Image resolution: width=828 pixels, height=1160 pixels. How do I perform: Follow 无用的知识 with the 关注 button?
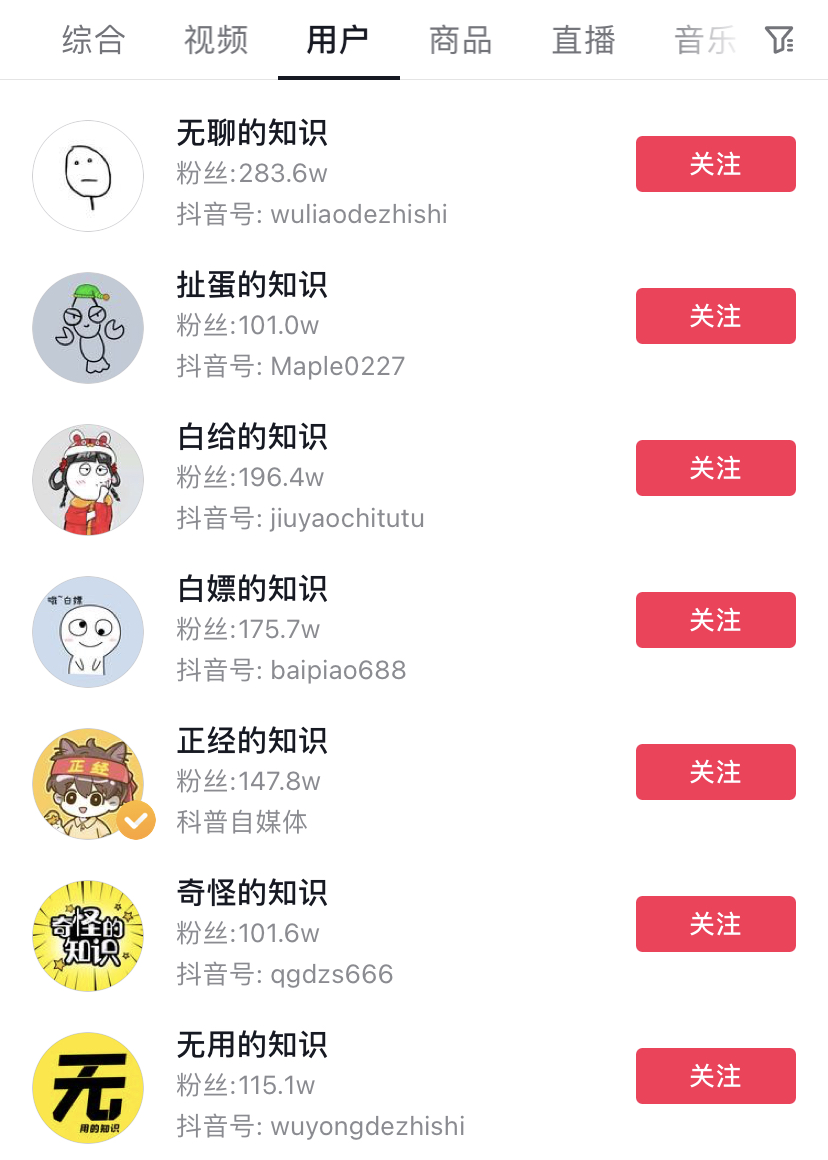point(715,1076)
